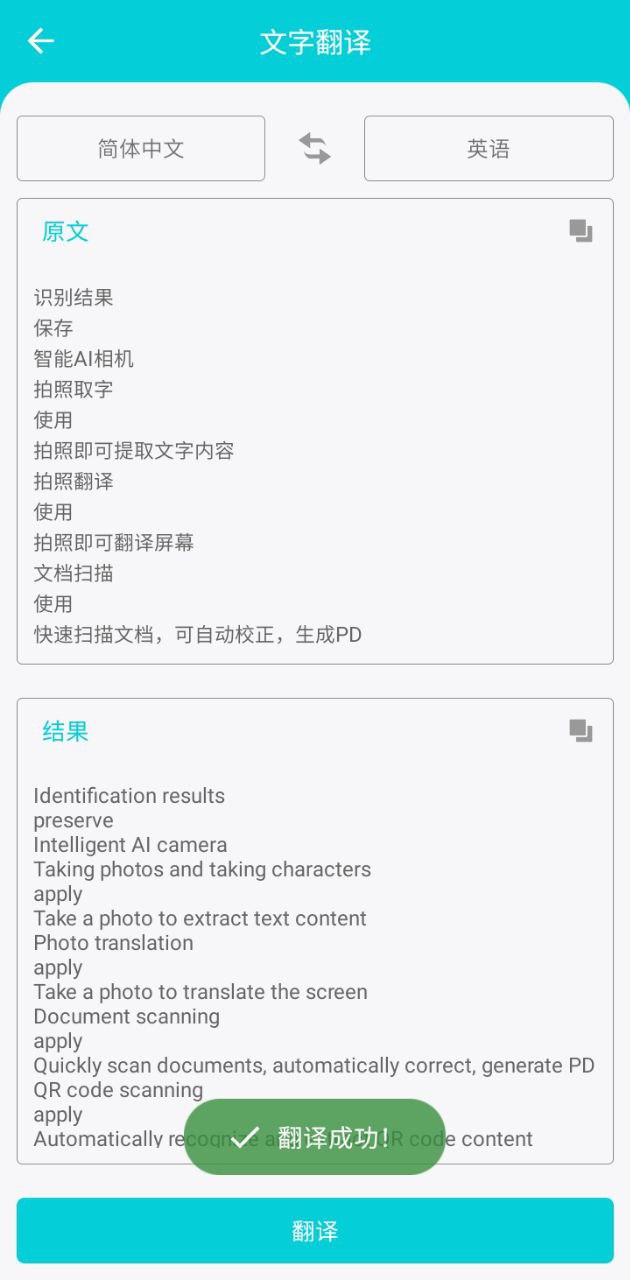The width and height of the screenshot is (630, 1280).
Task: Swap the source and target languages
Action: point(315,149)
